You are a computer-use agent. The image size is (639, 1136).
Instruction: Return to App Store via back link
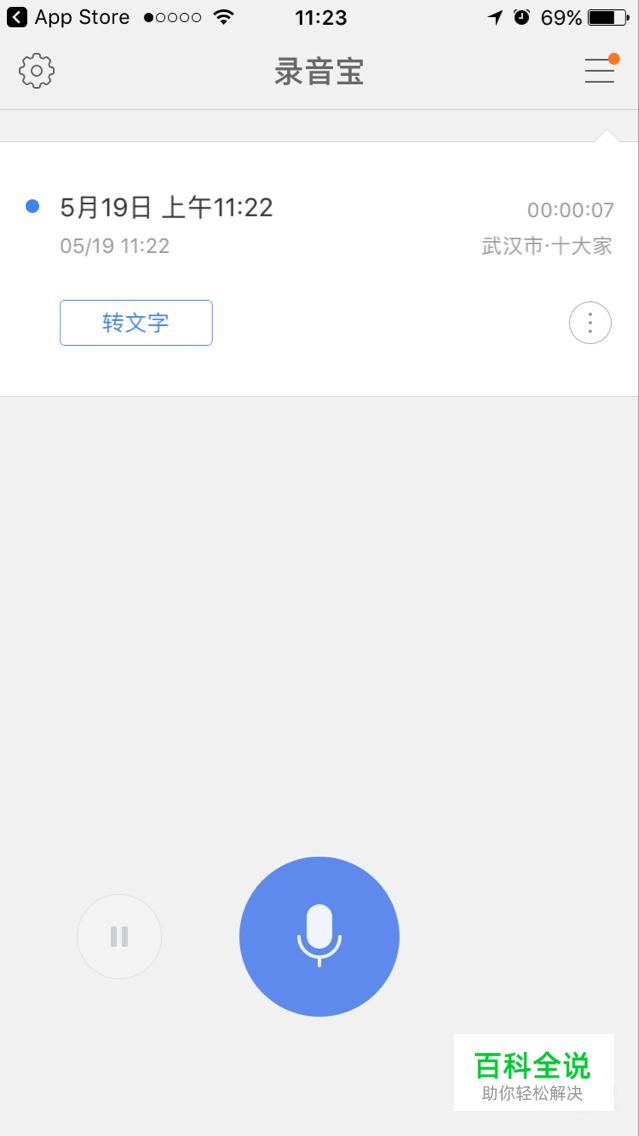68,17
